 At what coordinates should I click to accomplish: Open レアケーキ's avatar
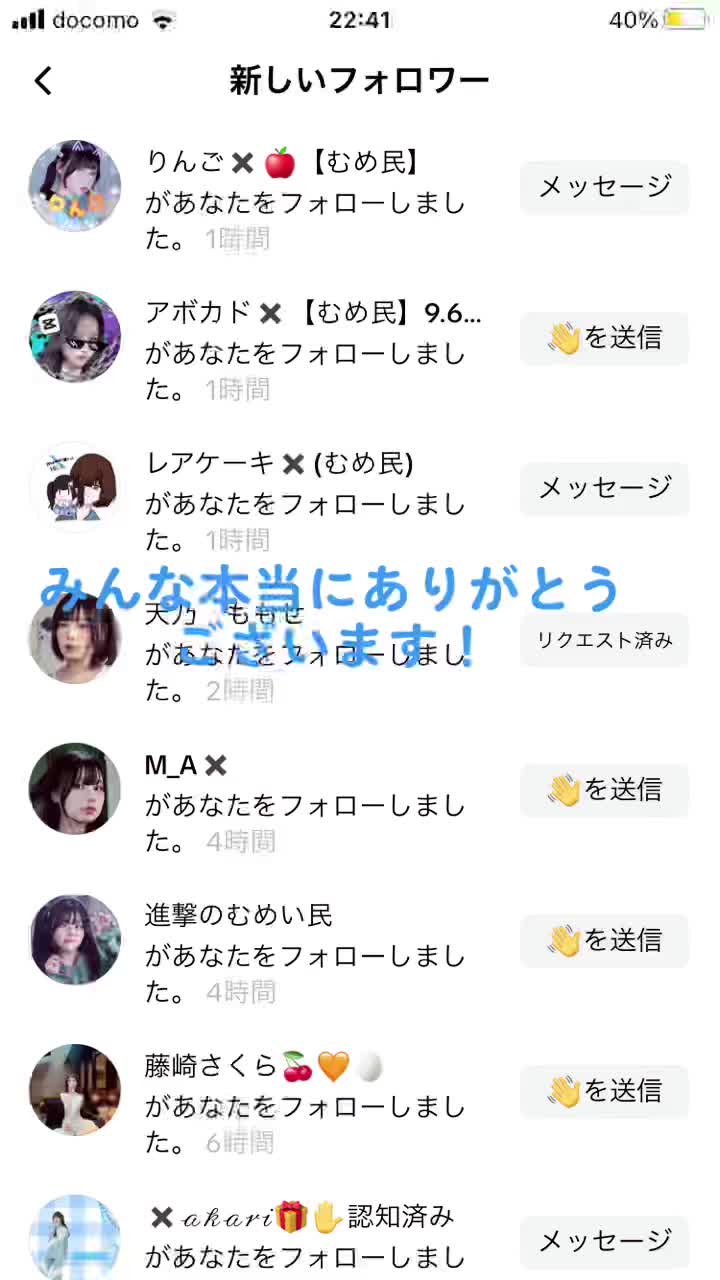[x=75, y=488]
